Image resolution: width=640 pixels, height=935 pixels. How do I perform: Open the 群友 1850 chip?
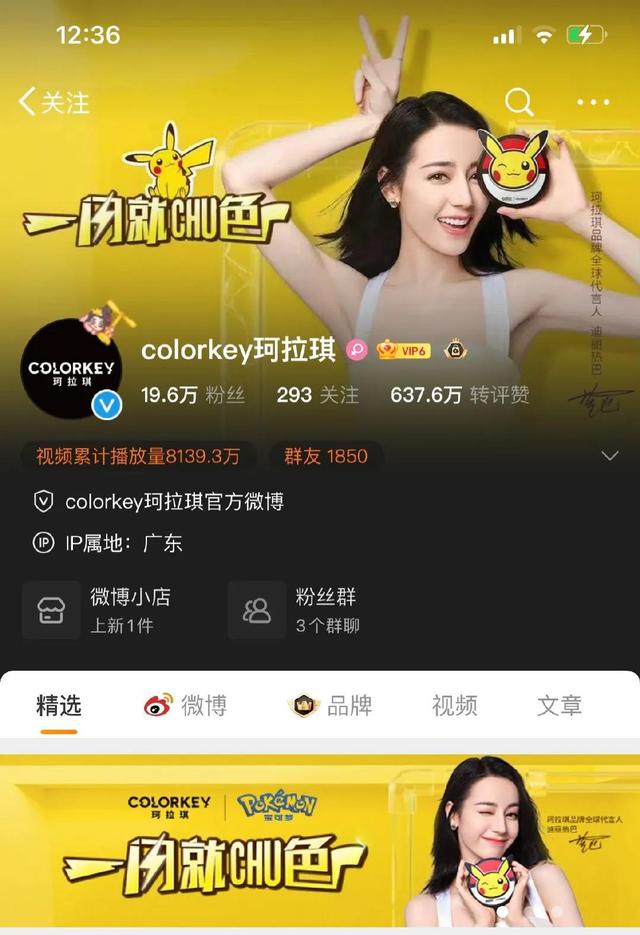click(x=326, y=456)
